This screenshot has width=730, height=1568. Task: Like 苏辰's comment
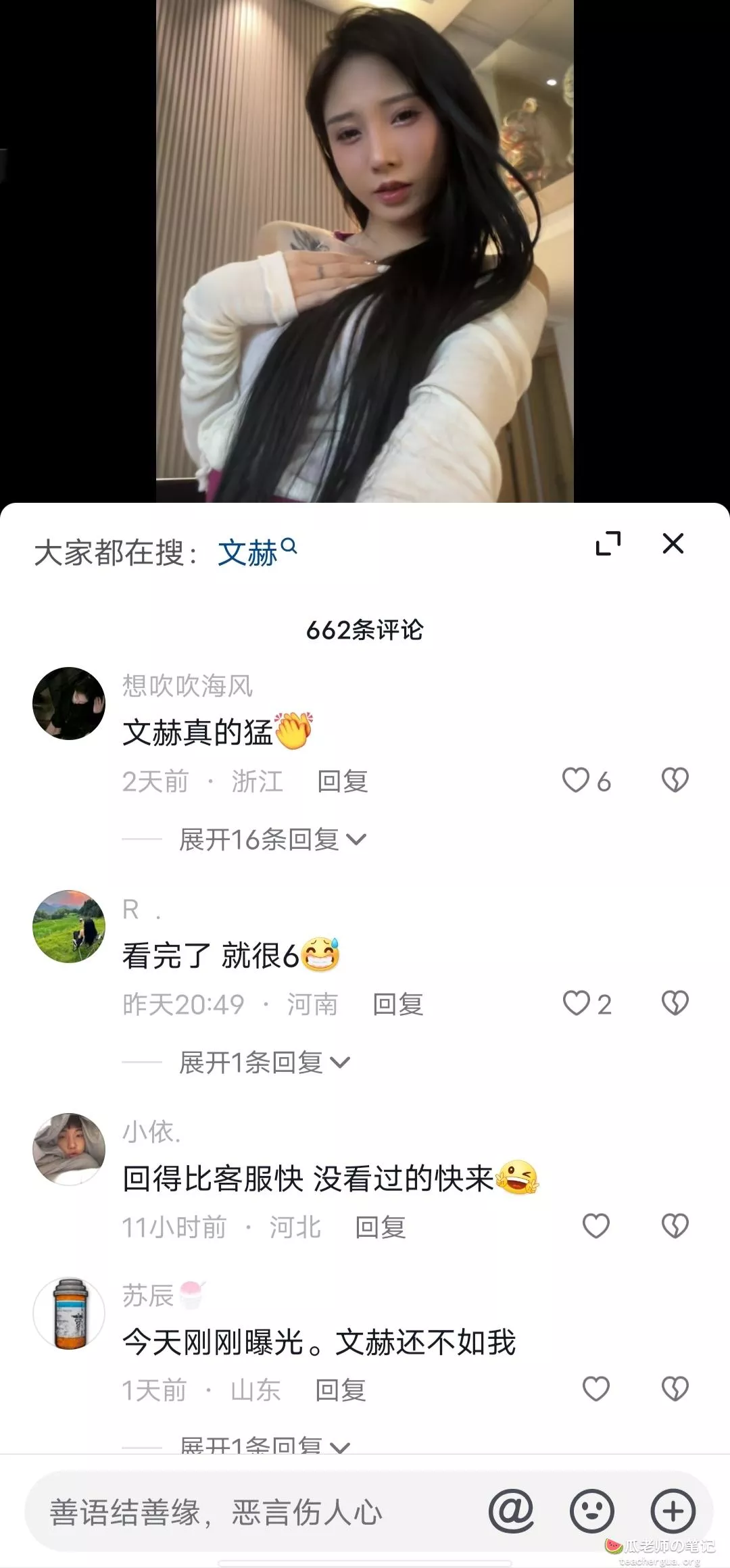point(595,1389)
